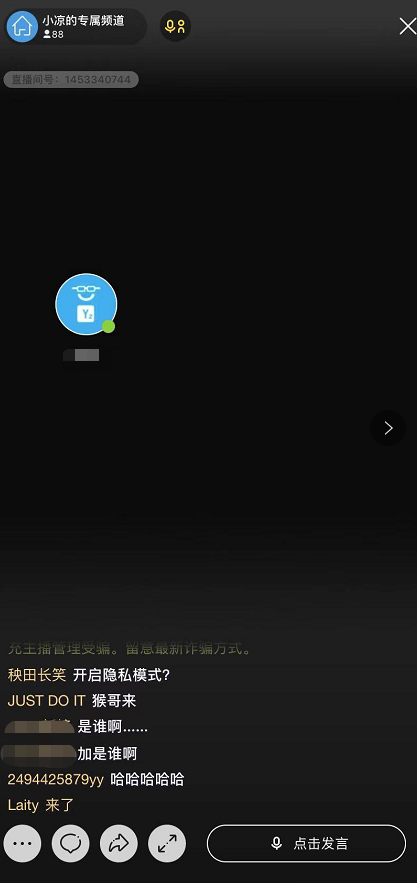The width and height of the screenshot is (417, 883).
Task: Close the live room
Action: 407,26
